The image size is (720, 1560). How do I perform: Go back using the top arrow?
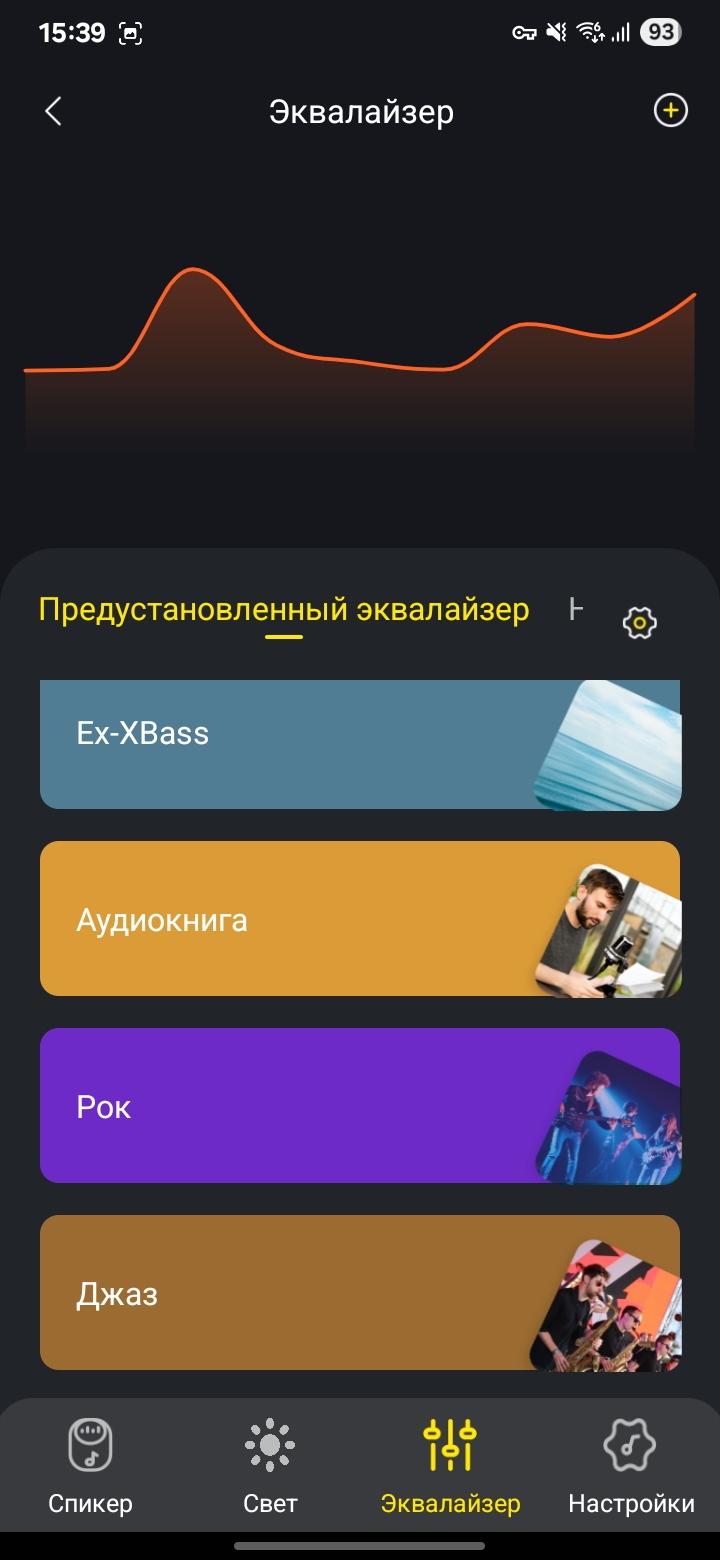tap(54, 111)
